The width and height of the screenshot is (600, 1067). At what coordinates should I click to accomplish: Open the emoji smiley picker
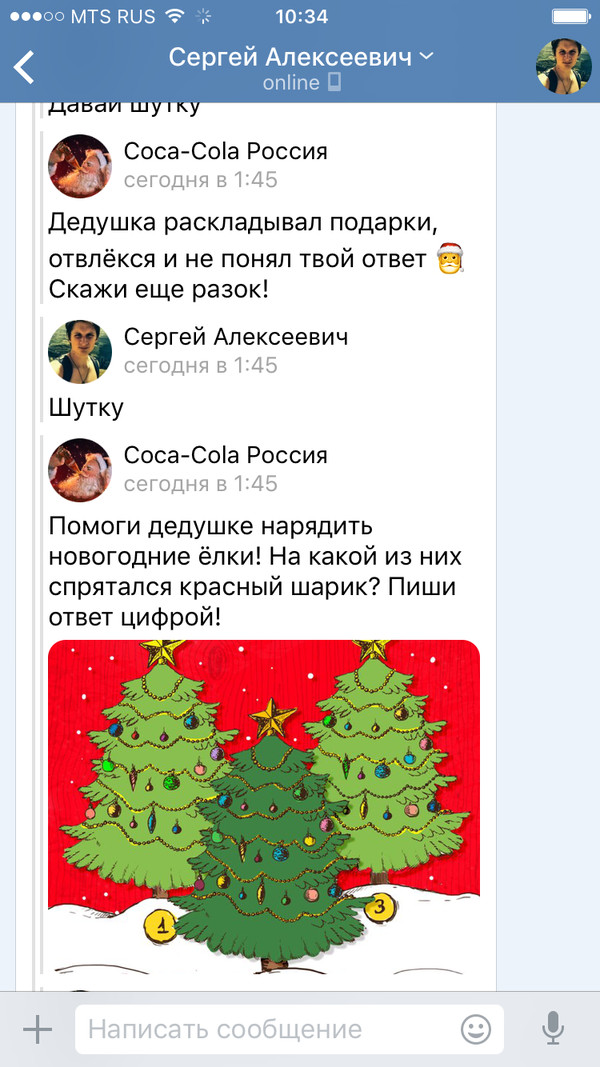click(x=476, y=1029)
